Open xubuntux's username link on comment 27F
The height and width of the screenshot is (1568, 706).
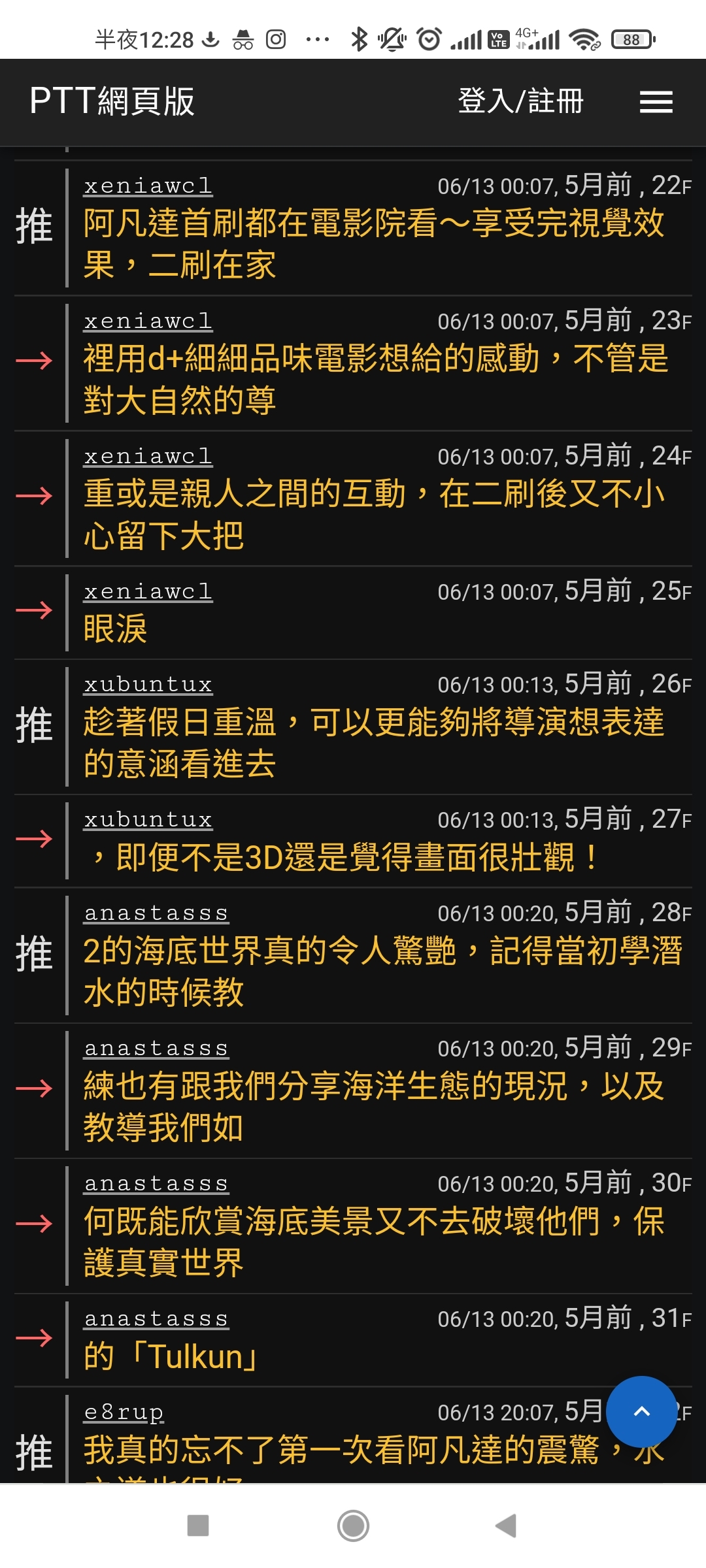click(148, 820)
